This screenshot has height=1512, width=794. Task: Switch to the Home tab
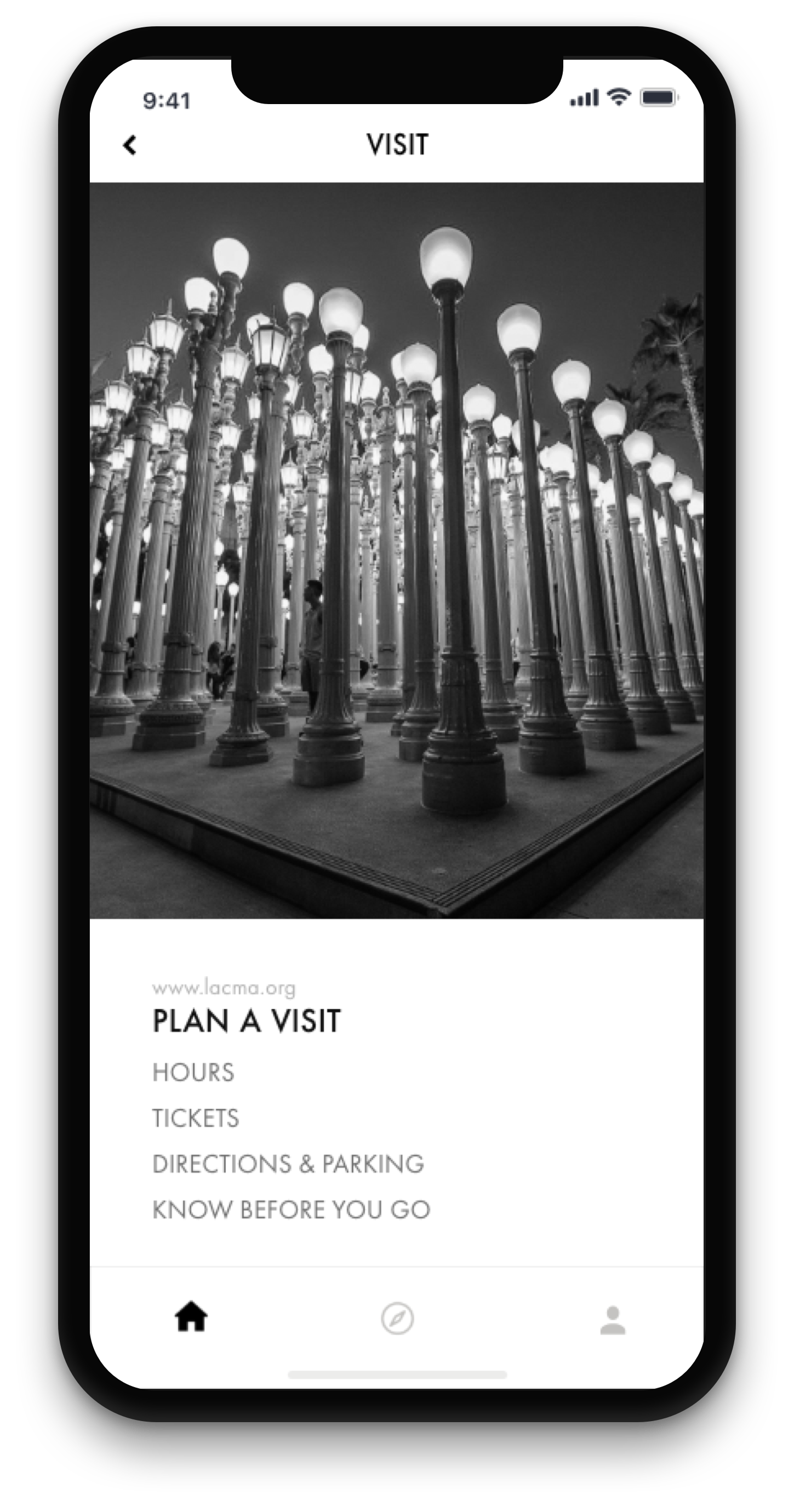(191, 1318)
